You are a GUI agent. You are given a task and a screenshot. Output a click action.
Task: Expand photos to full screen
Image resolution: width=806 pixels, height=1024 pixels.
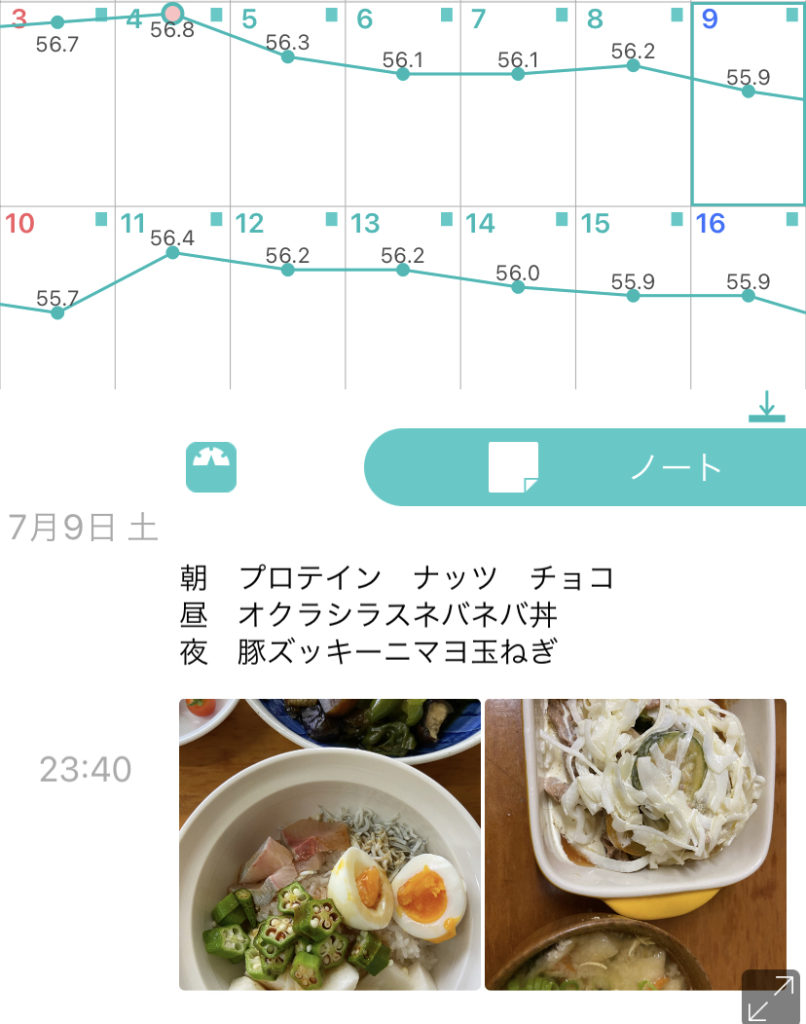[770, 997]
